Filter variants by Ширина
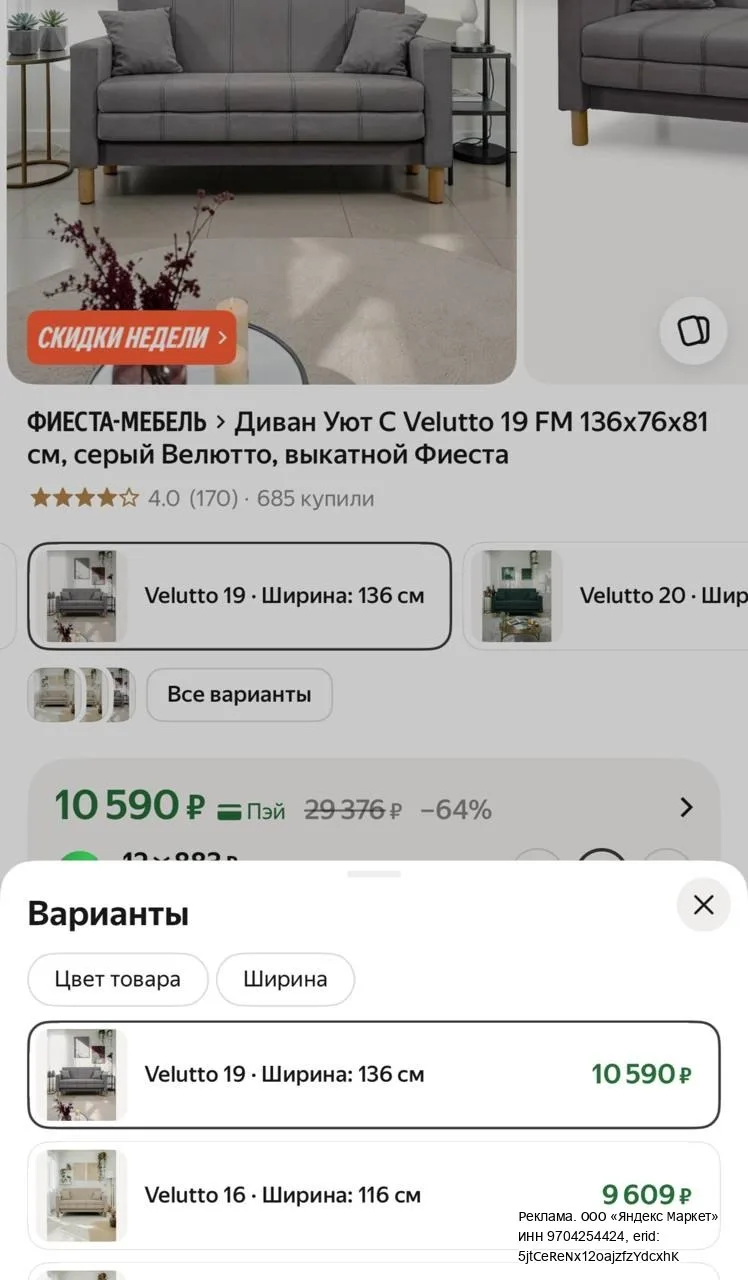748x1280 pixels. [285, 979]
